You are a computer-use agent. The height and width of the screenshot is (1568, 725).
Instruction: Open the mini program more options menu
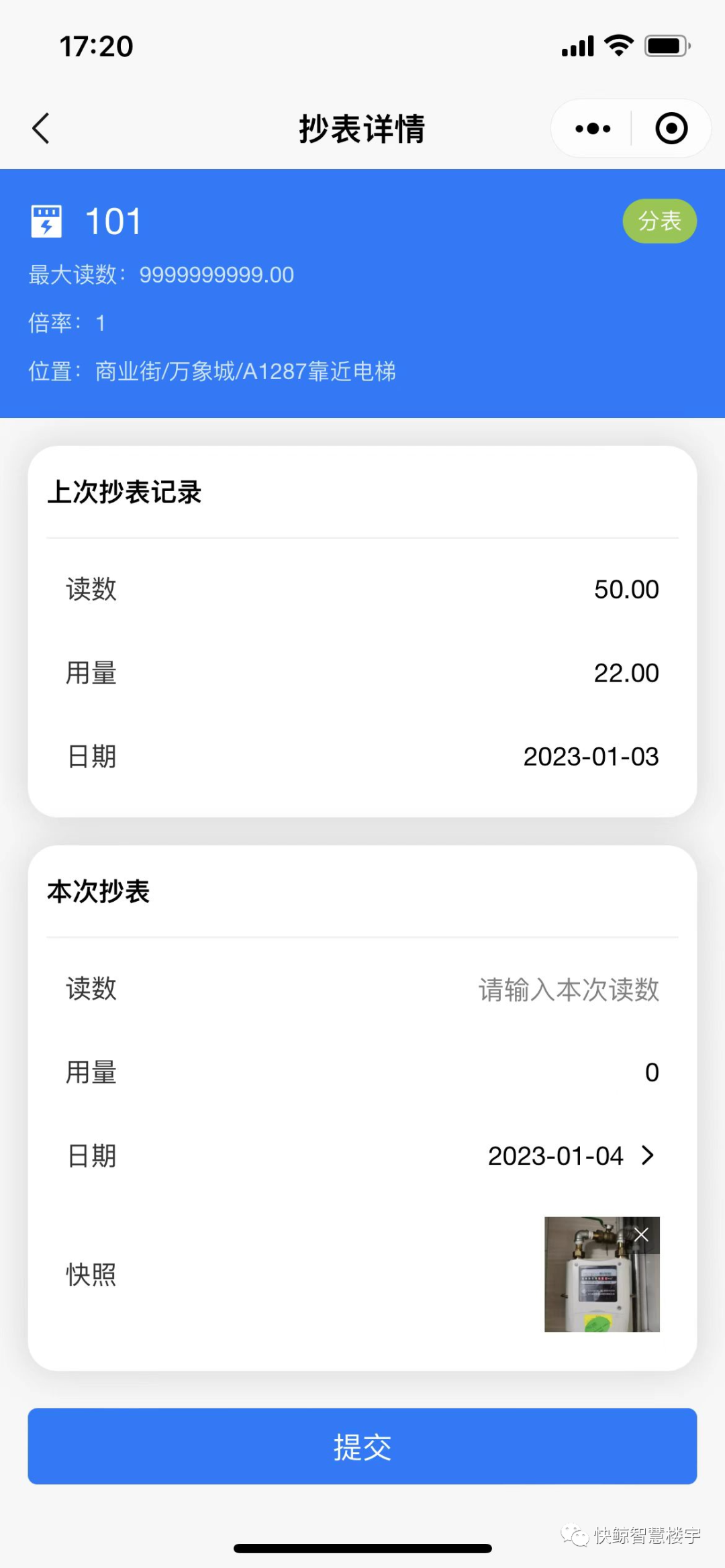point(593,128)
